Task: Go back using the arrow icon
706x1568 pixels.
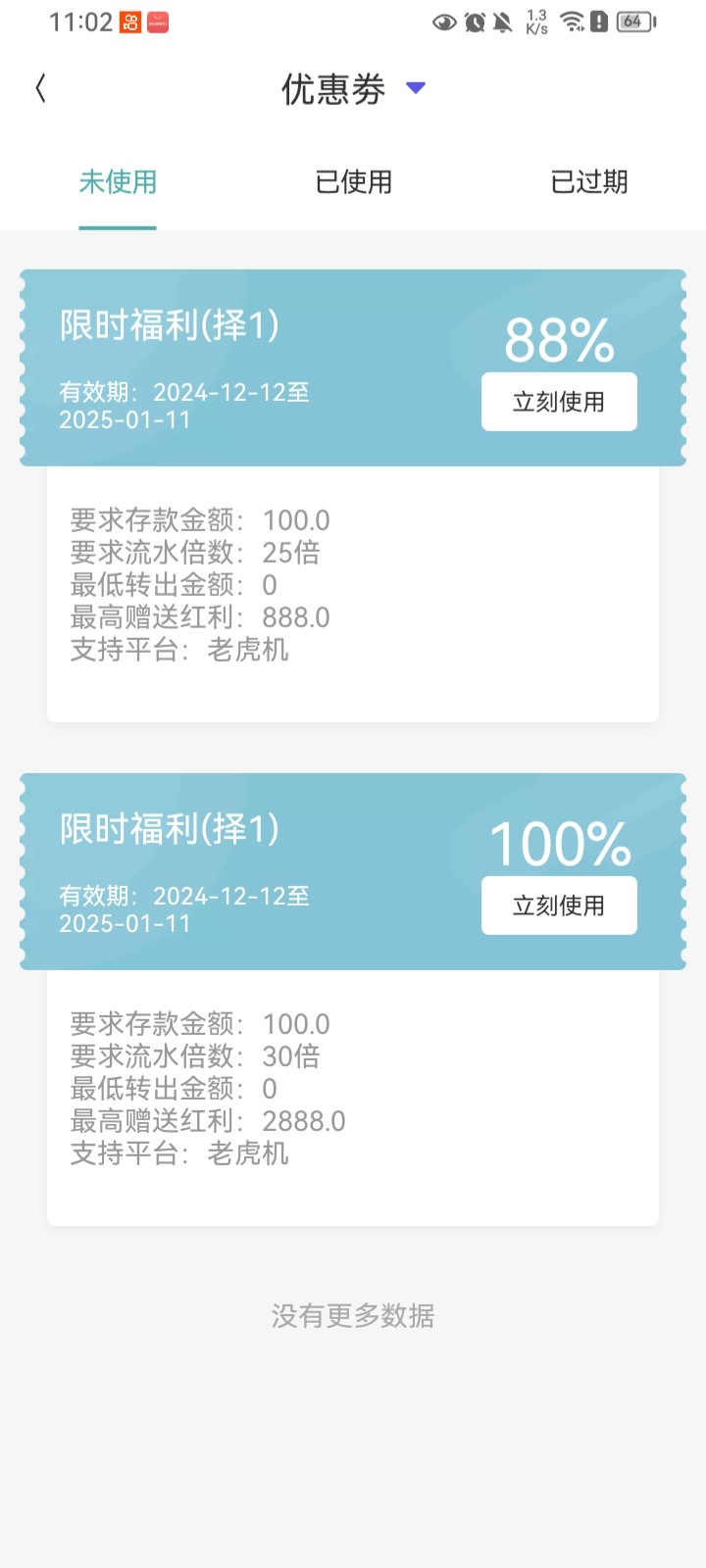Action: (x=40, y=89)
